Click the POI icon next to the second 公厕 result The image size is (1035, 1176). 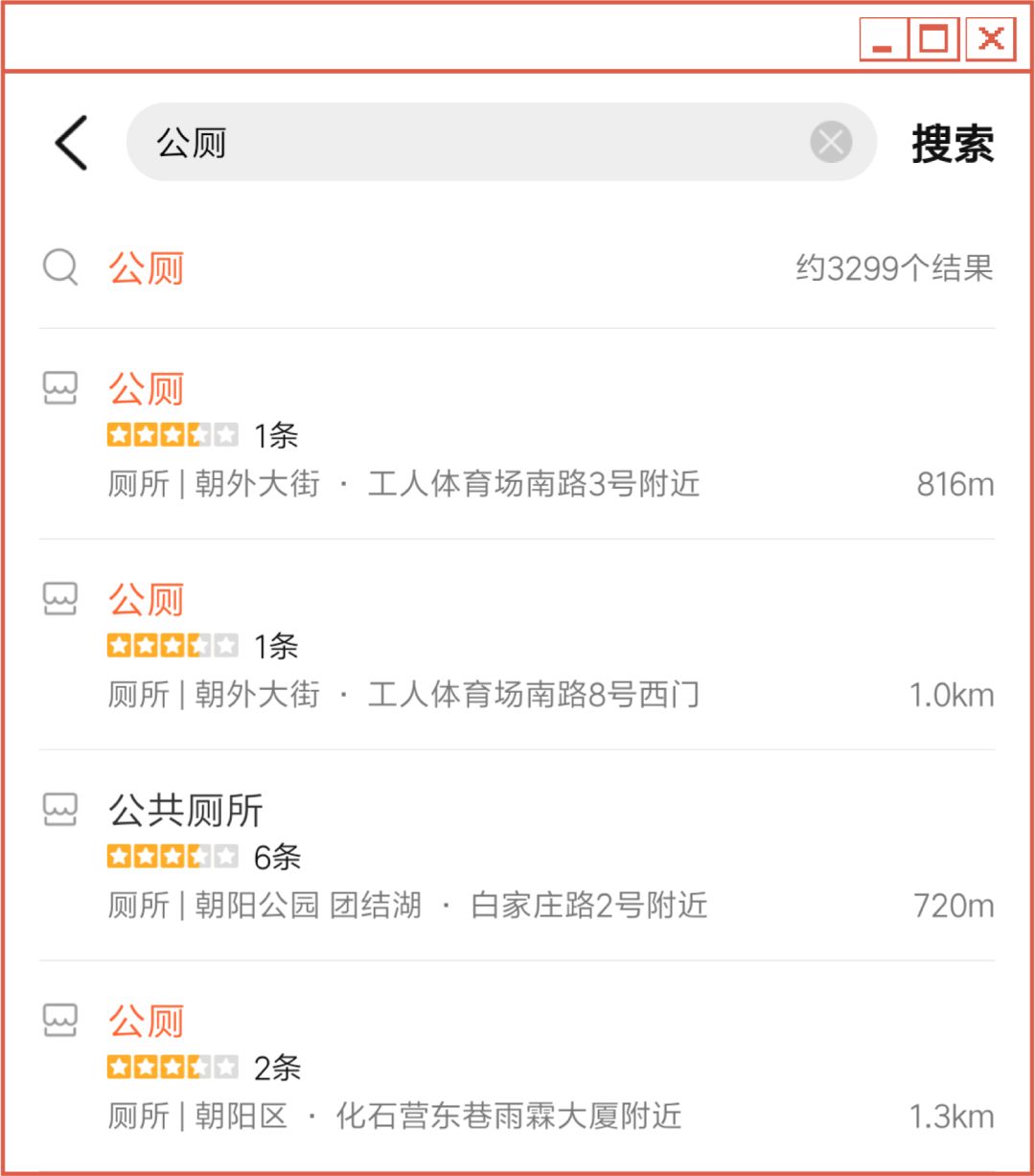[59, 596]
